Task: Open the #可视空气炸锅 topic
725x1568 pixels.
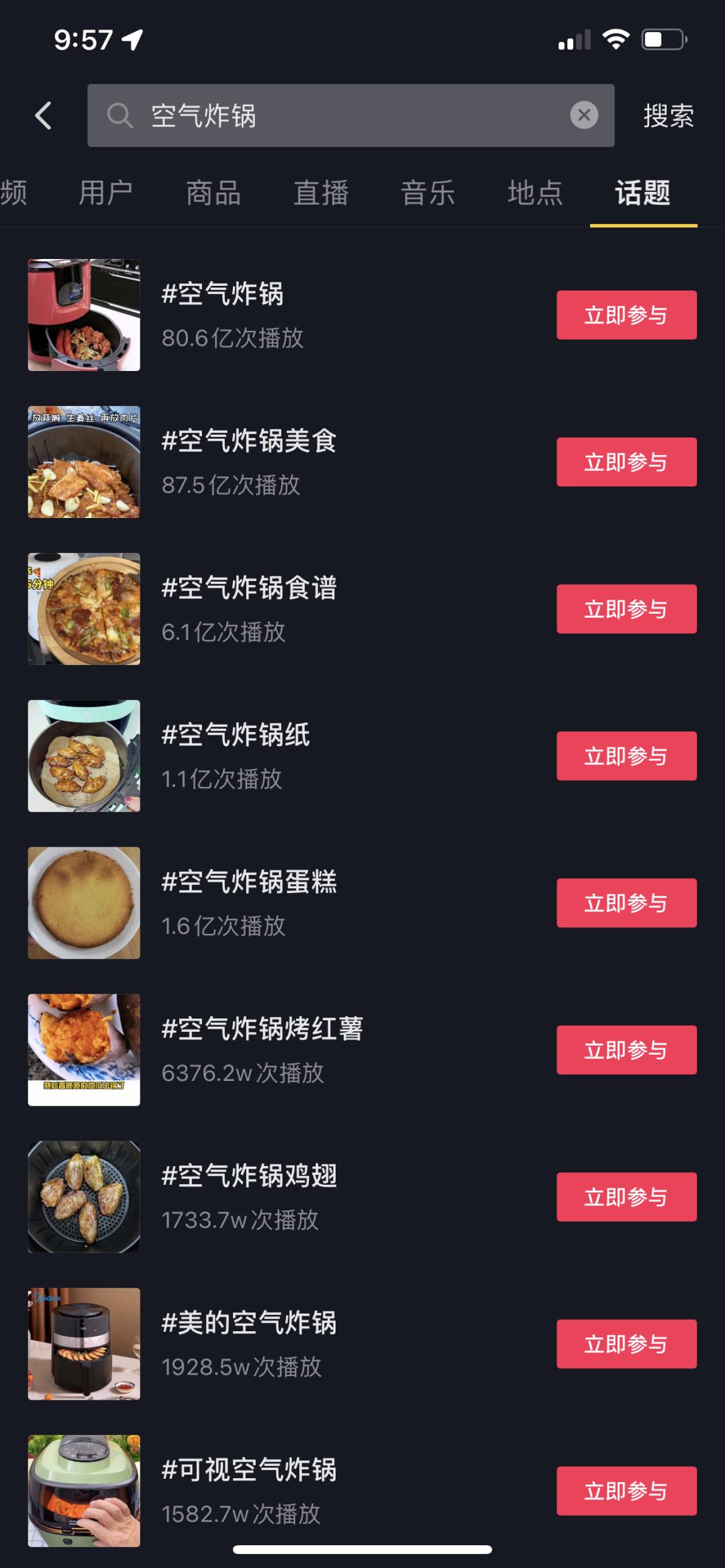Action: [249, 1470]
